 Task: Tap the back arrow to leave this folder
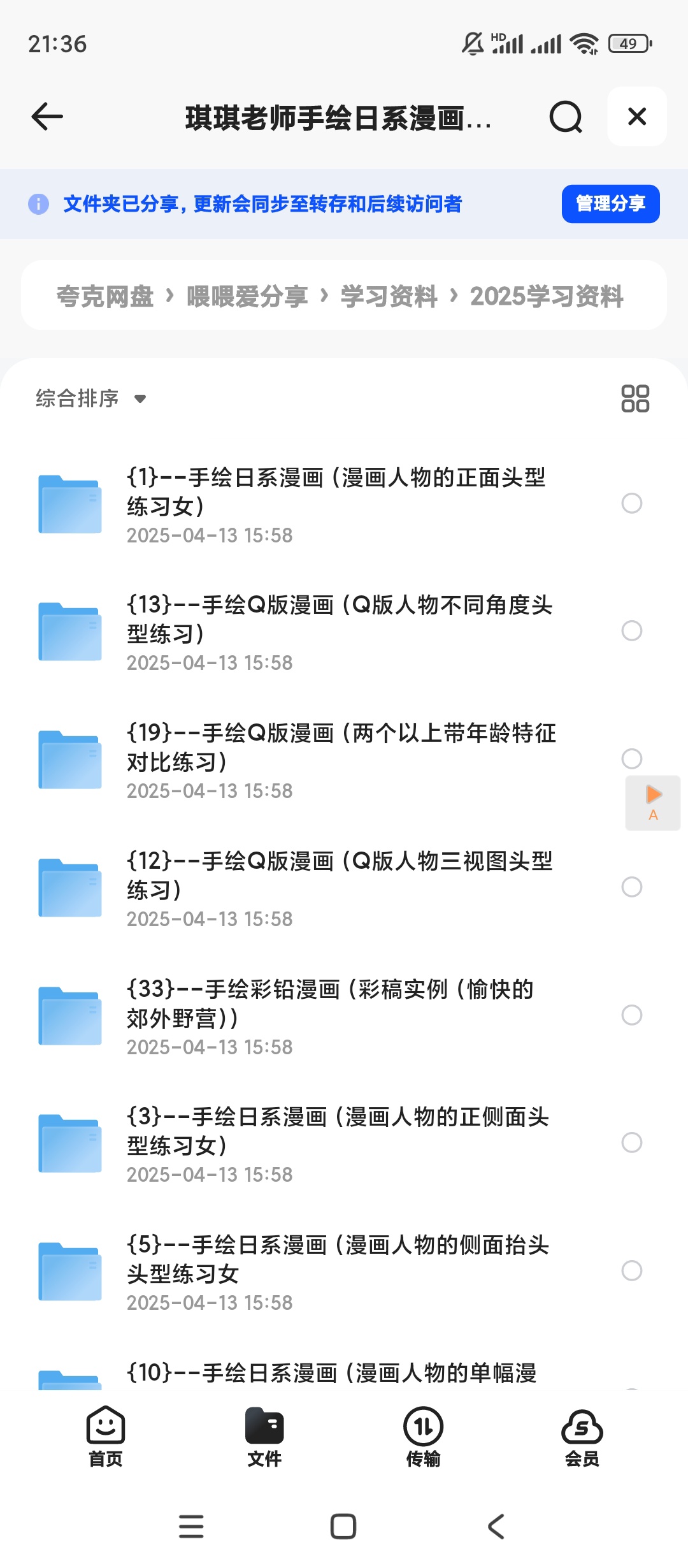[x=46, y=117]
